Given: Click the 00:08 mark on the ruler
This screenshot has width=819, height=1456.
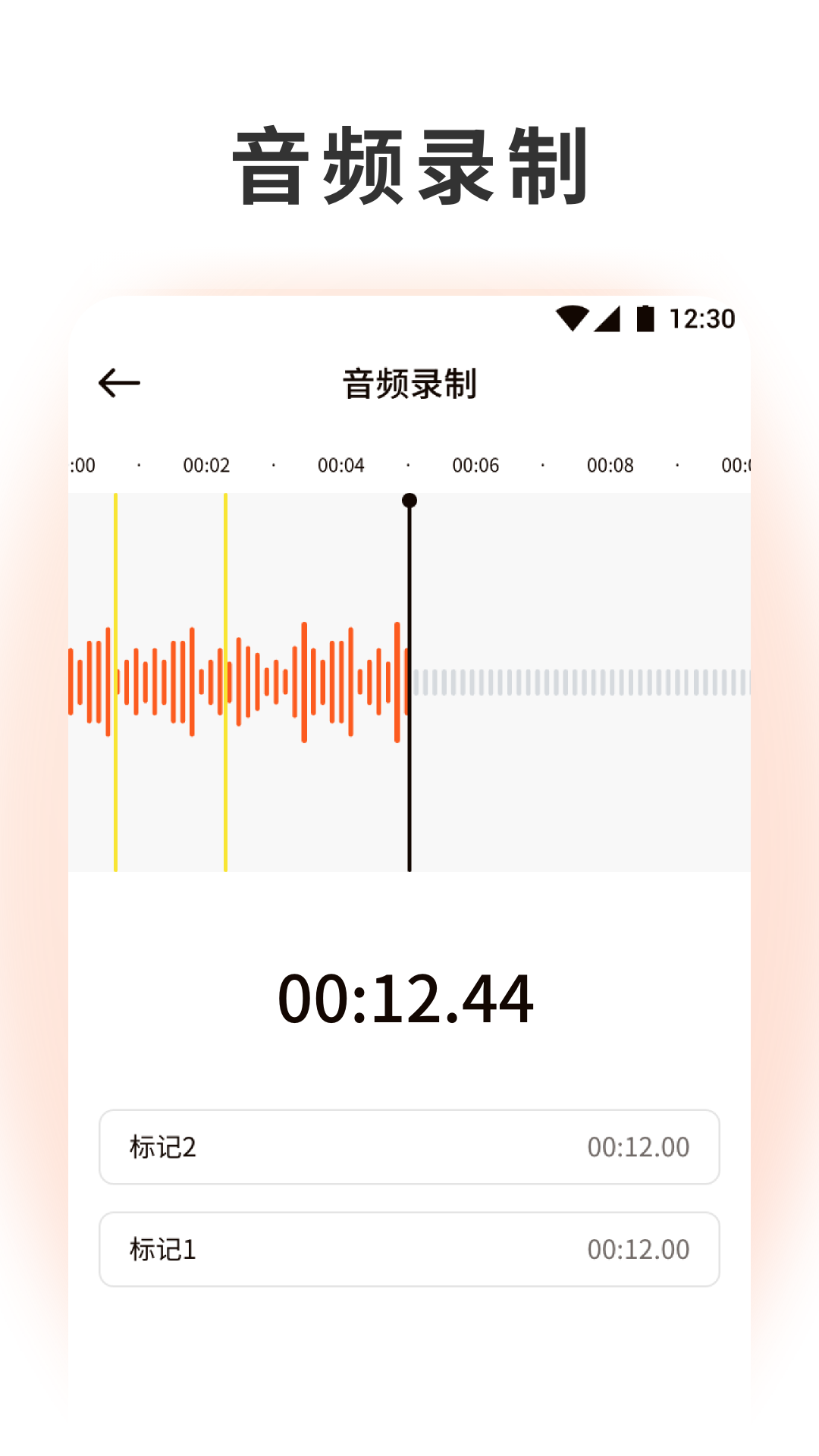Looking at the screenshot, I should pos(611,465).
